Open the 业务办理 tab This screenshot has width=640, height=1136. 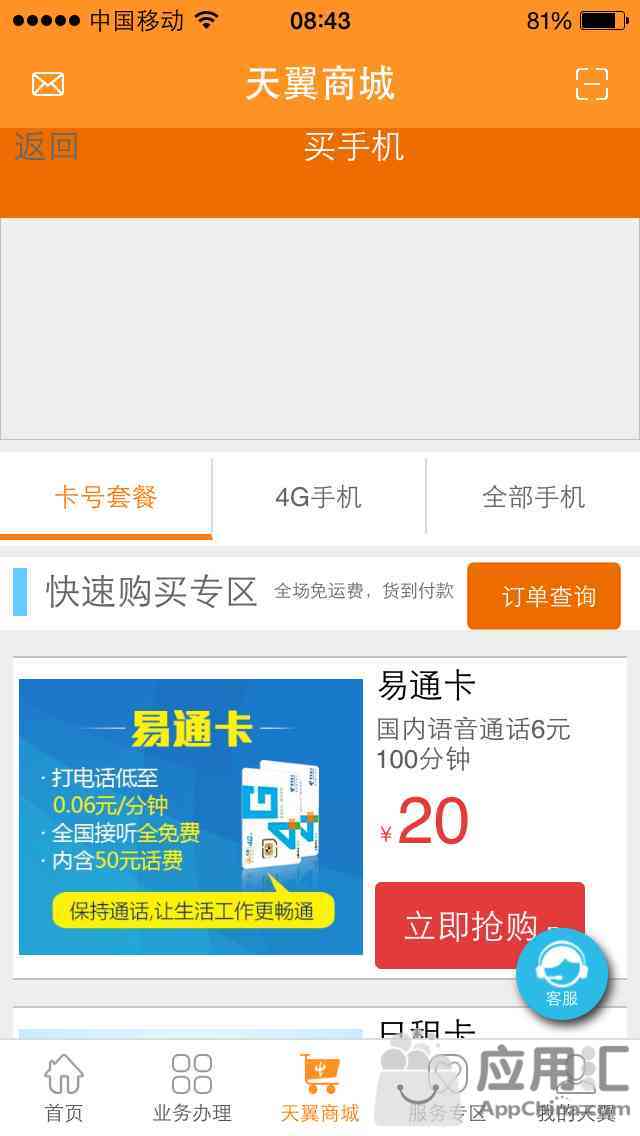[192, 1088]
